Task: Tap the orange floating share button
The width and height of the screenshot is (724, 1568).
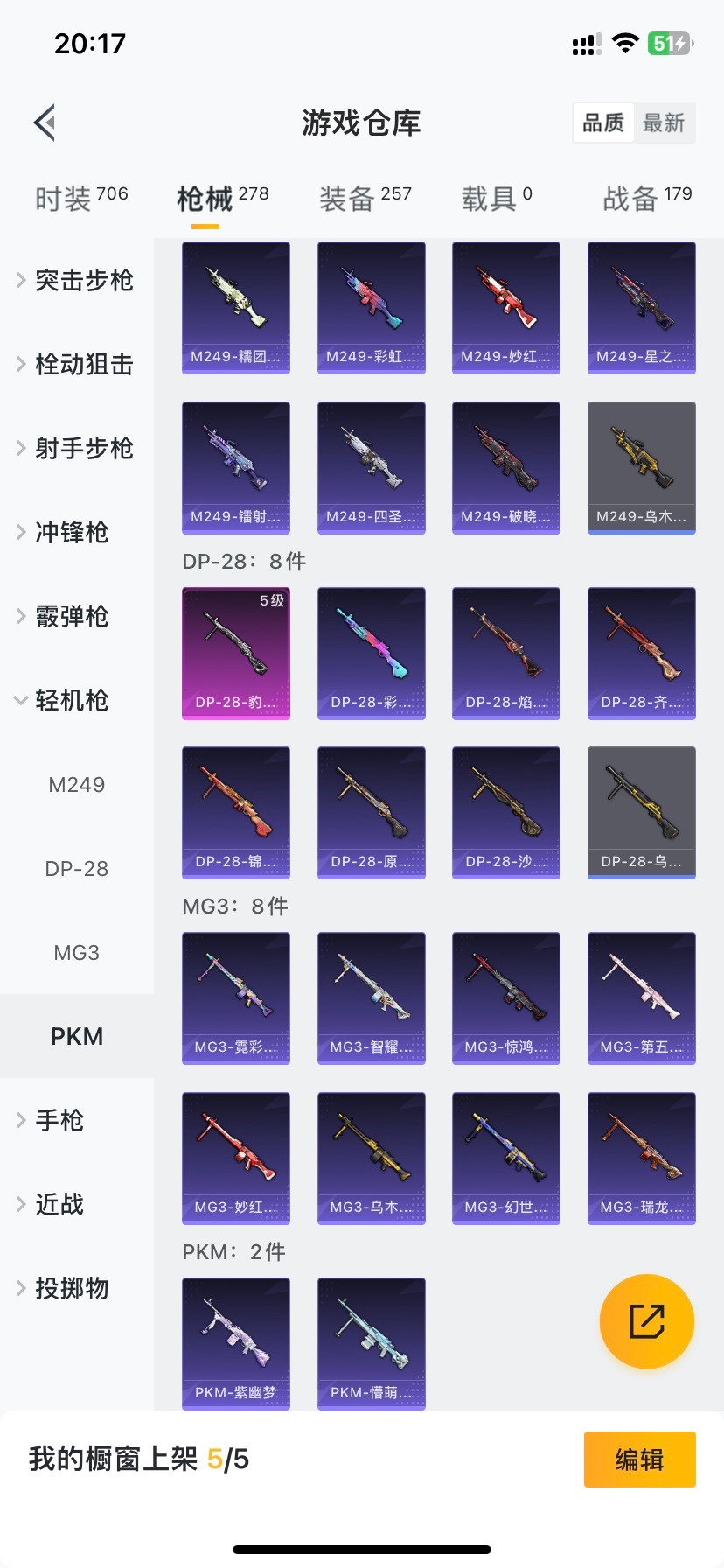Action: [x=647, y=1321]
